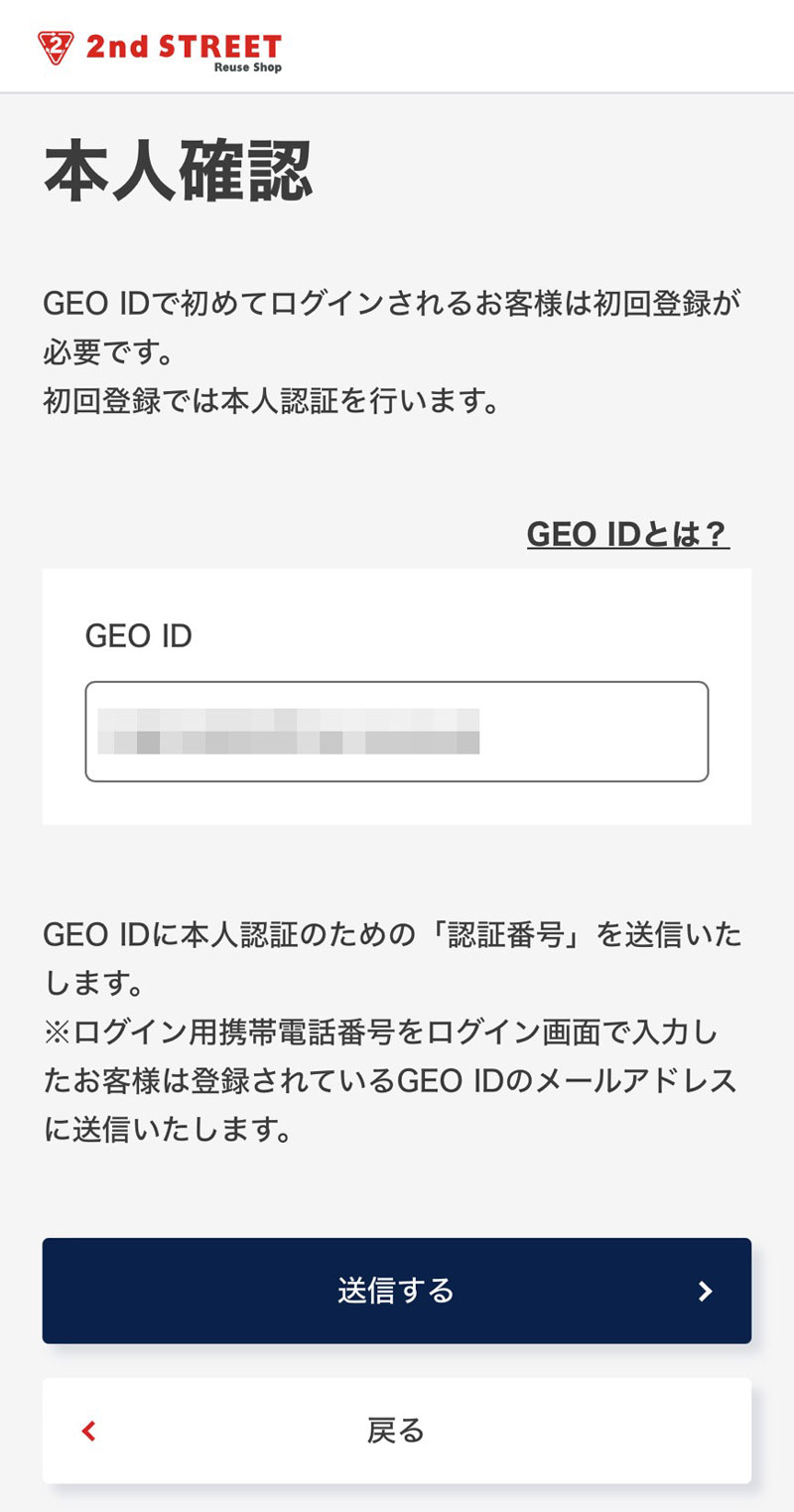Click the 'Reuse Shop' text under the logo
Screen dimensions: 794x1512
pos(247,68)
